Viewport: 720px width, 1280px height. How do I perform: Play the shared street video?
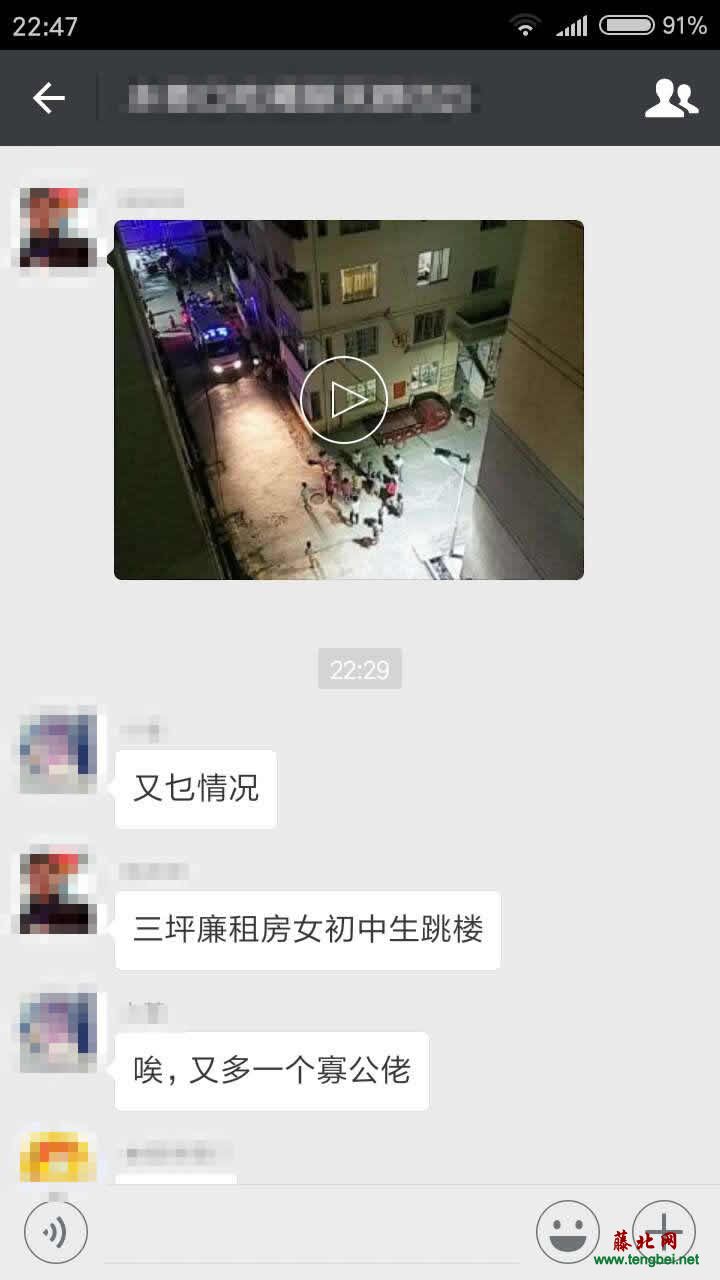click(343, 400)
